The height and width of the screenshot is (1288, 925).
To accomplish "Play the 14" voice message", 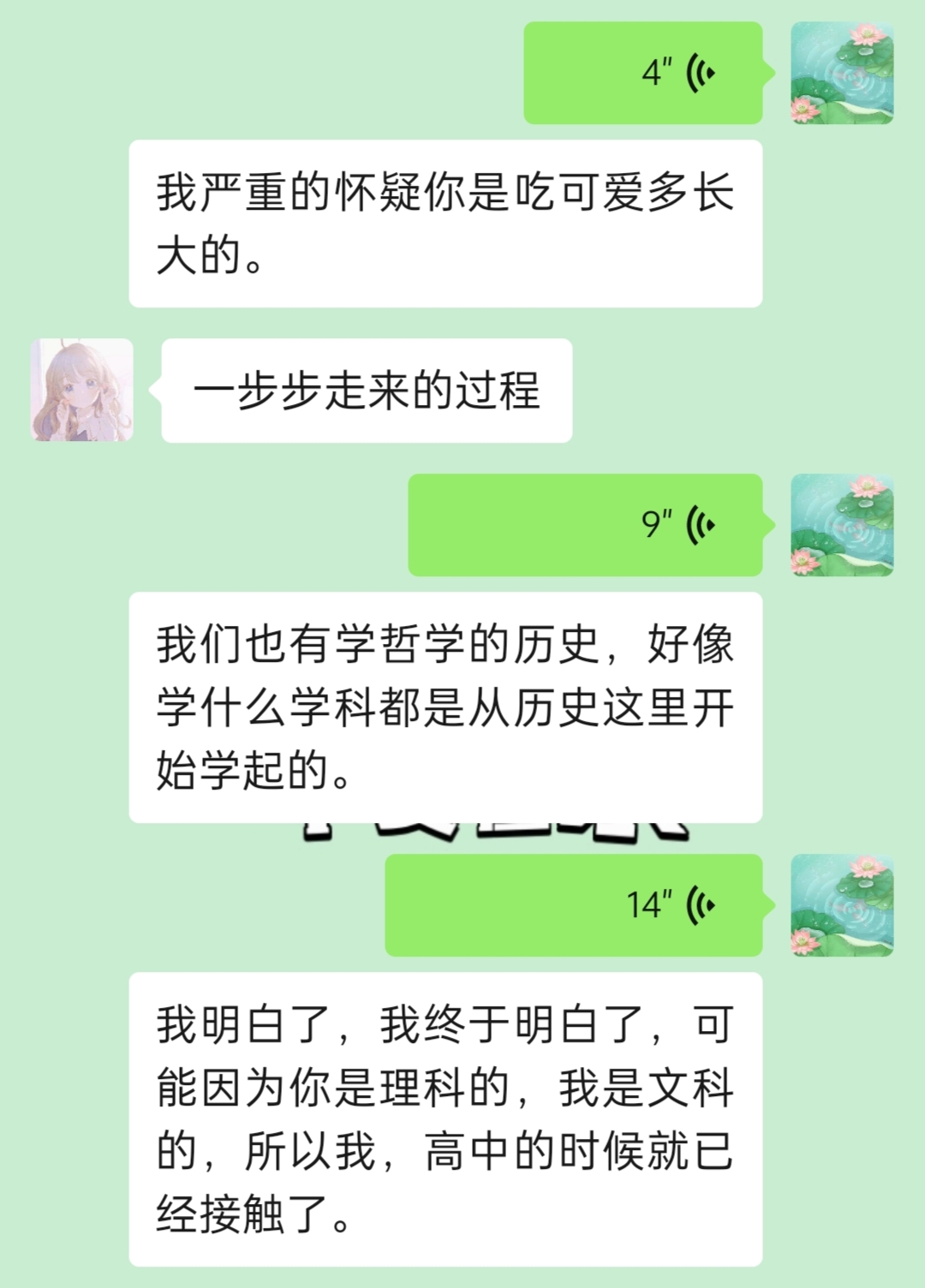I will click(573, 904).
